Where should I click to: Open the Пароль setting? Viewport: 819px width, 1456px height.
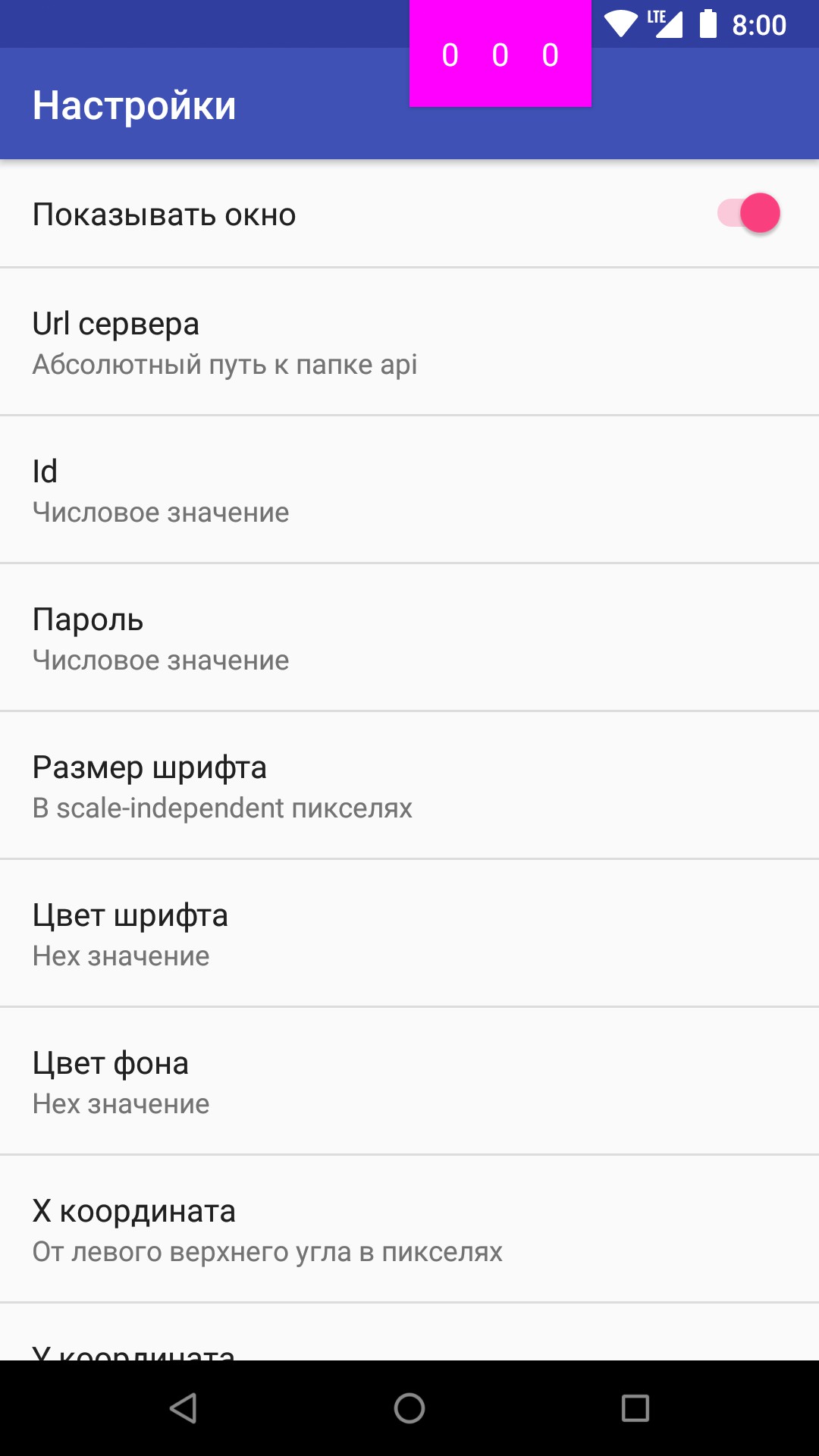[x=409, y=637]
